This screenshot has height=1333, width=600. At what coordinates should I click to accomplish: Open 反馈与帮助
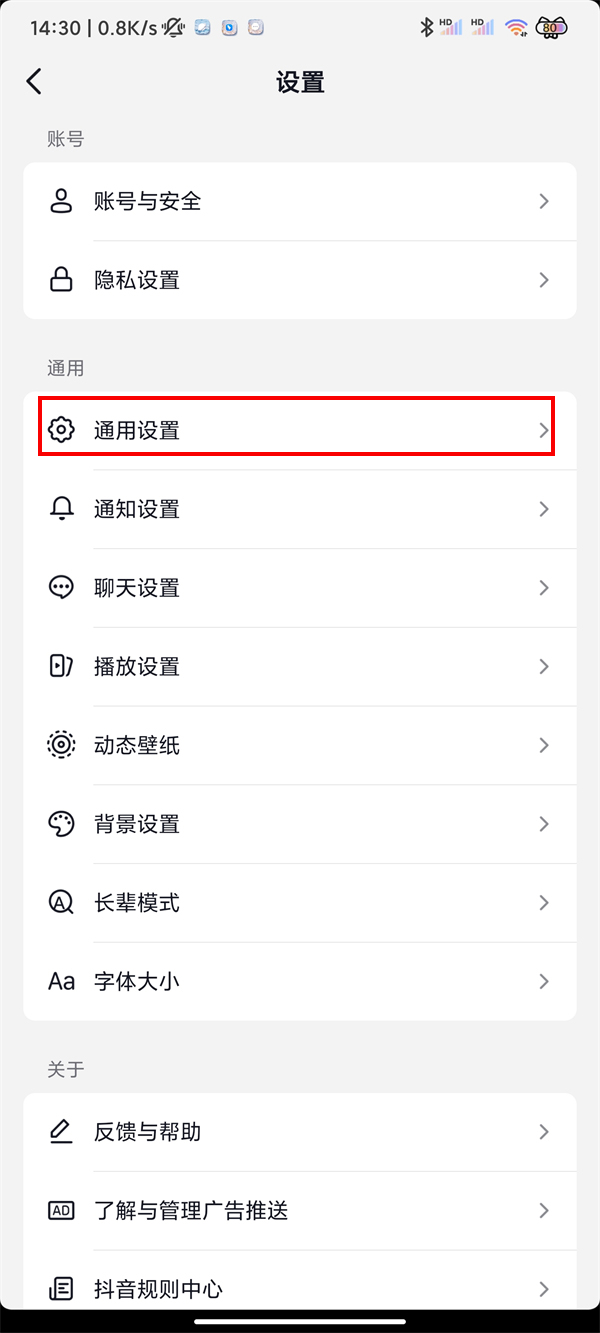tap(299, 1132)
